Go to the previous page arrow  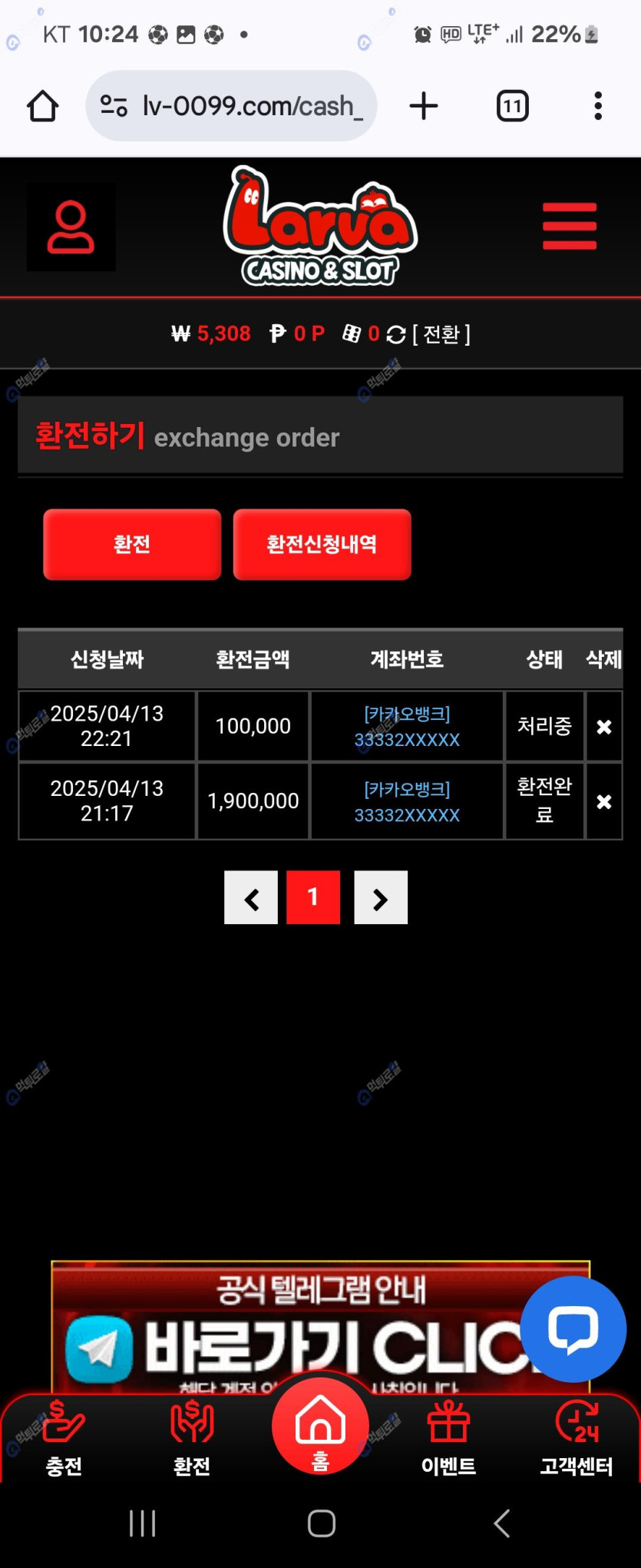click(x=251, y=897)
